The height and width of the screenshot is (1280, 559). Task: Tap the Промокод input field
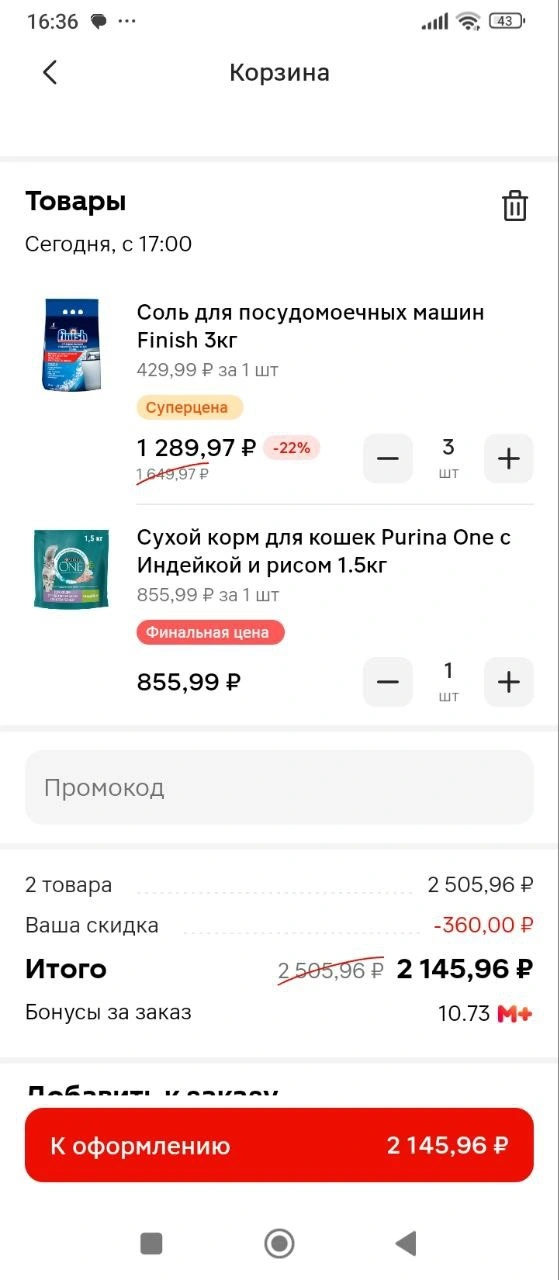click(x=279, y=787)
